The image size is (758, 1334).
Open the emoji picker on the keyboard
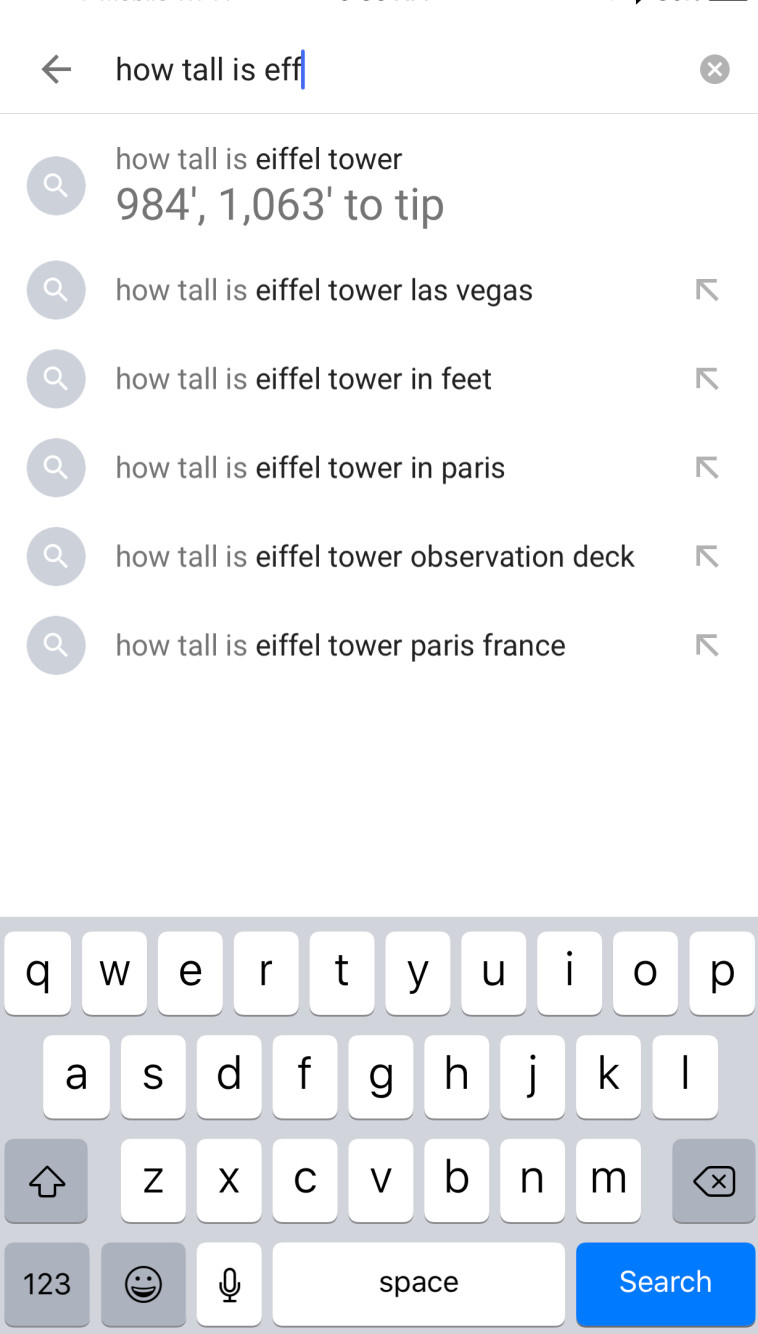pyautogui.click(x=143, y=1284)
